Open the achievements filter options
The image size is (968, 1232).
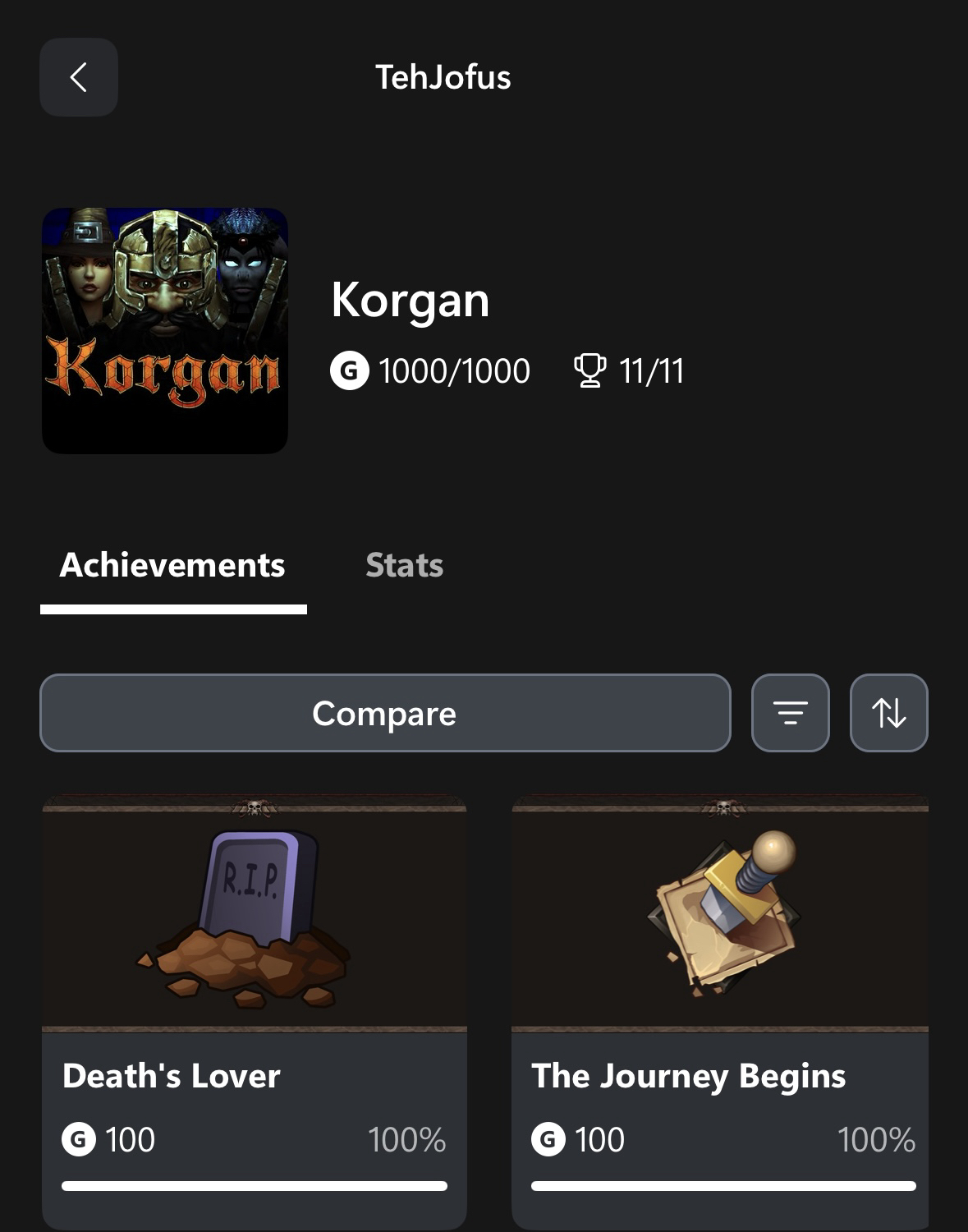[790, 713]
